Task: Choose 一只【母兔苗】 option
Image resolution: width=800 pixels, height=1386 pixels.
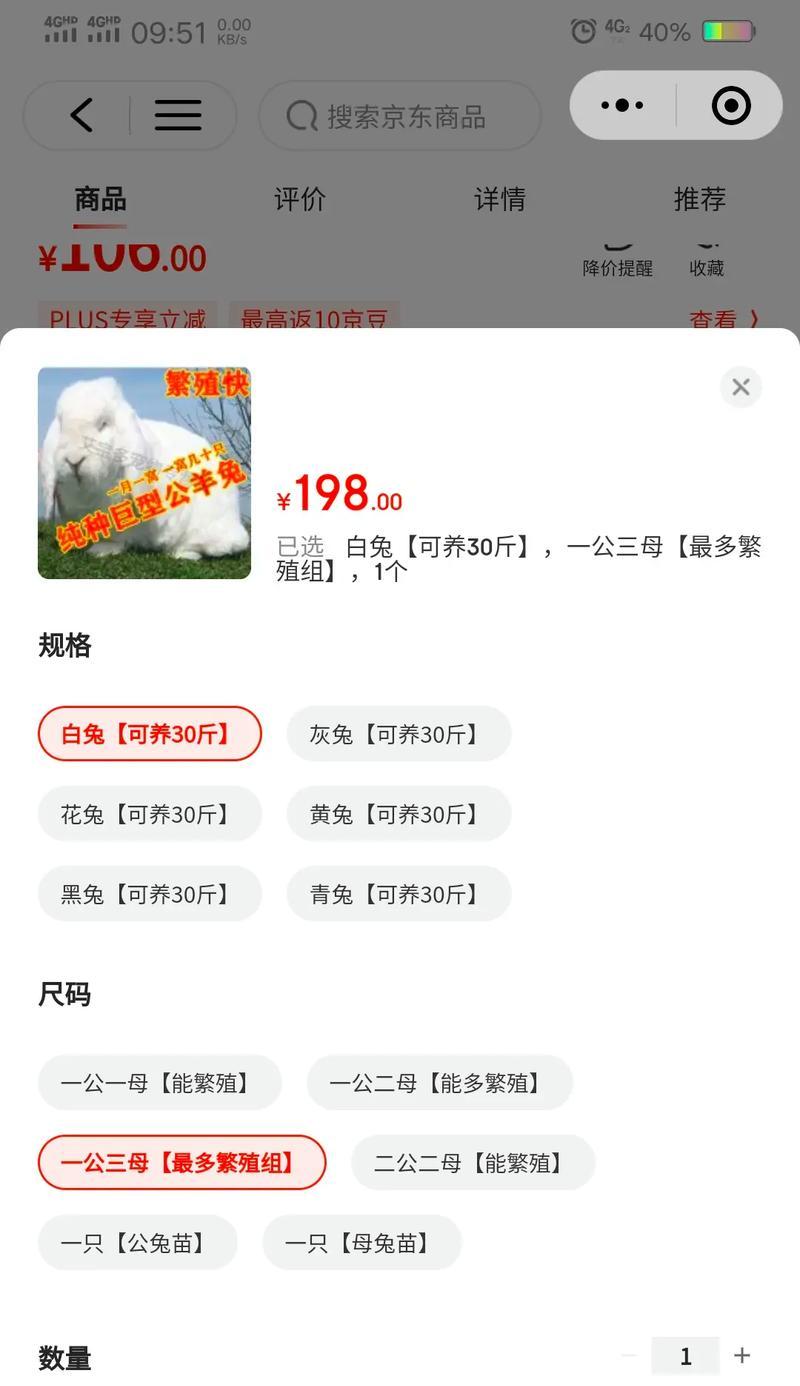Action: [361, 1242]
